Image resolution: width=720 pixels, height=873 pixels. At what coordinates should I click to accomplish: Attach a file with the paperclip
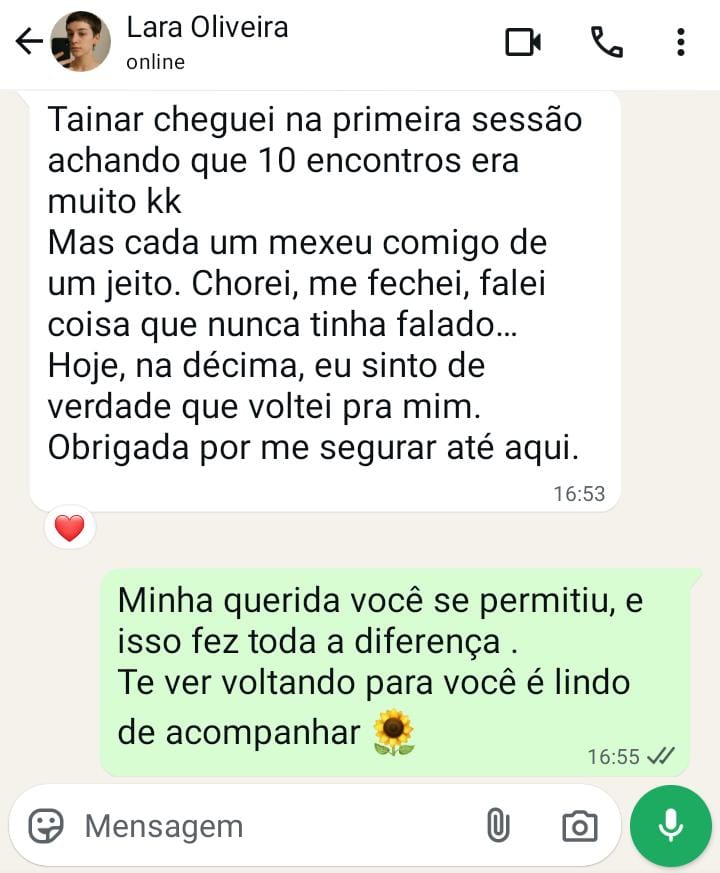pyautogui.click(x=497, y=826)
